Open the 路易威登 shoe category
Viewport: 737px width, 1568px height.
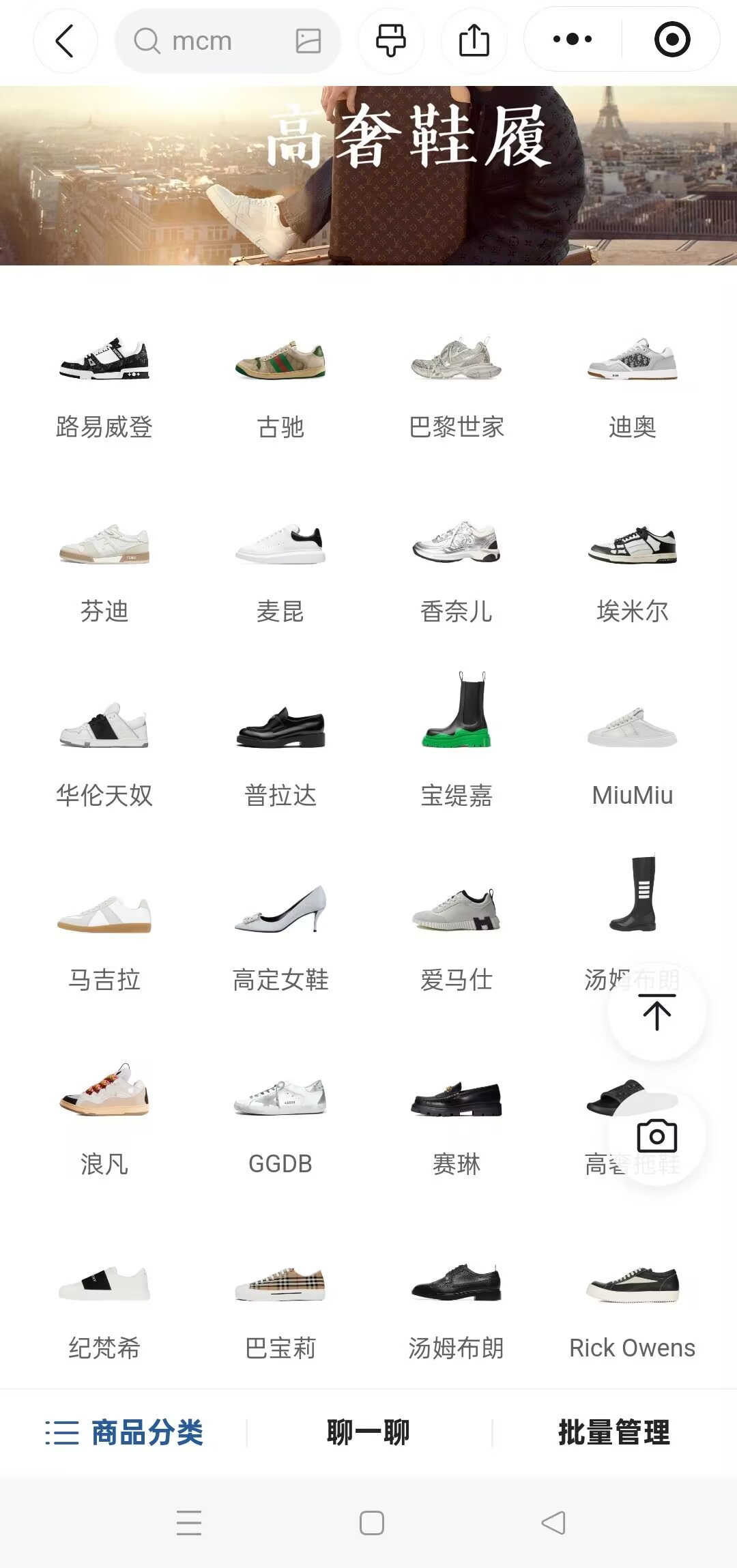[104, 387]
